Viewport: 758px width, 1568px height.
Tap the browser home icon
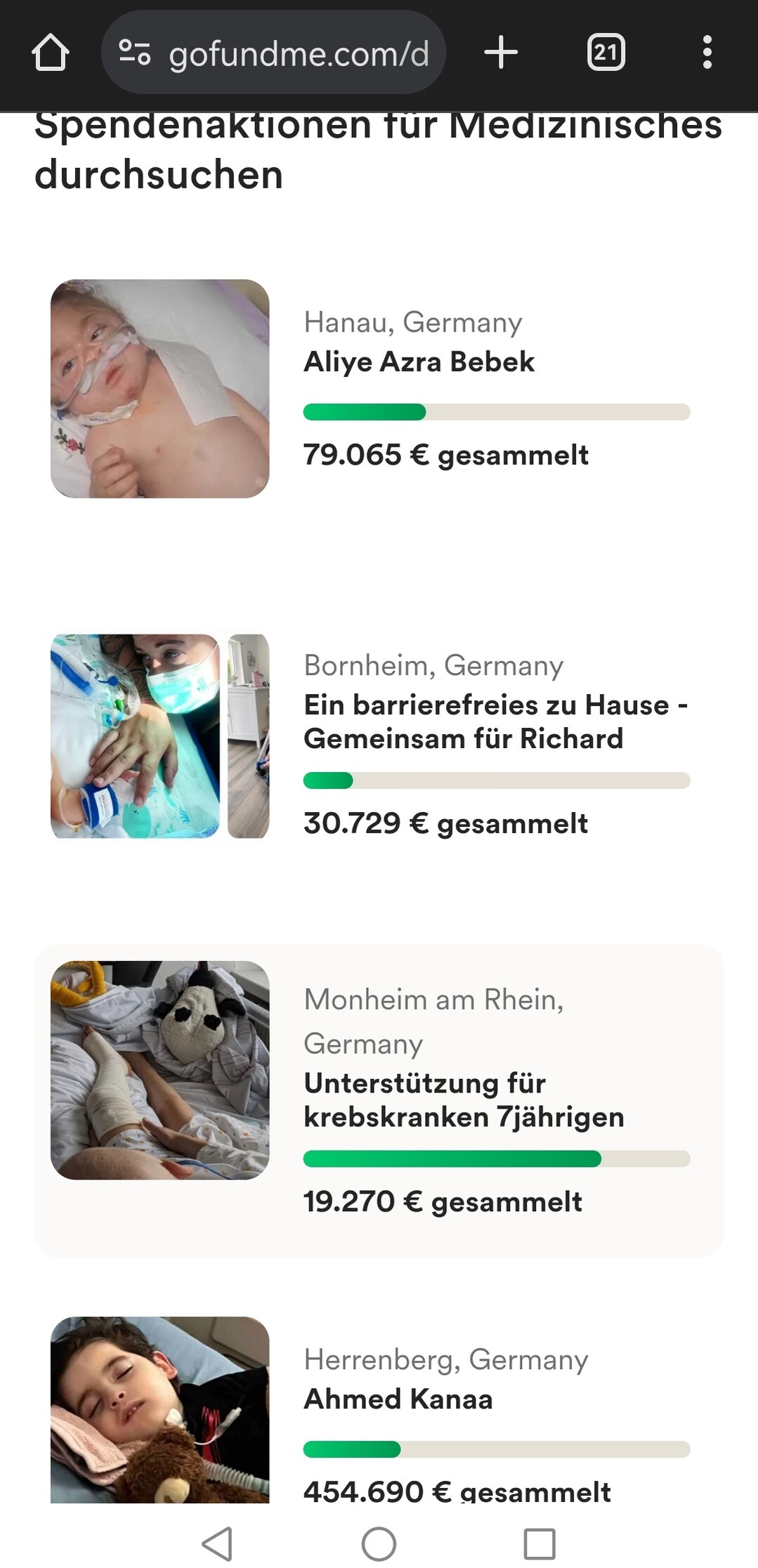pos(51,53)
